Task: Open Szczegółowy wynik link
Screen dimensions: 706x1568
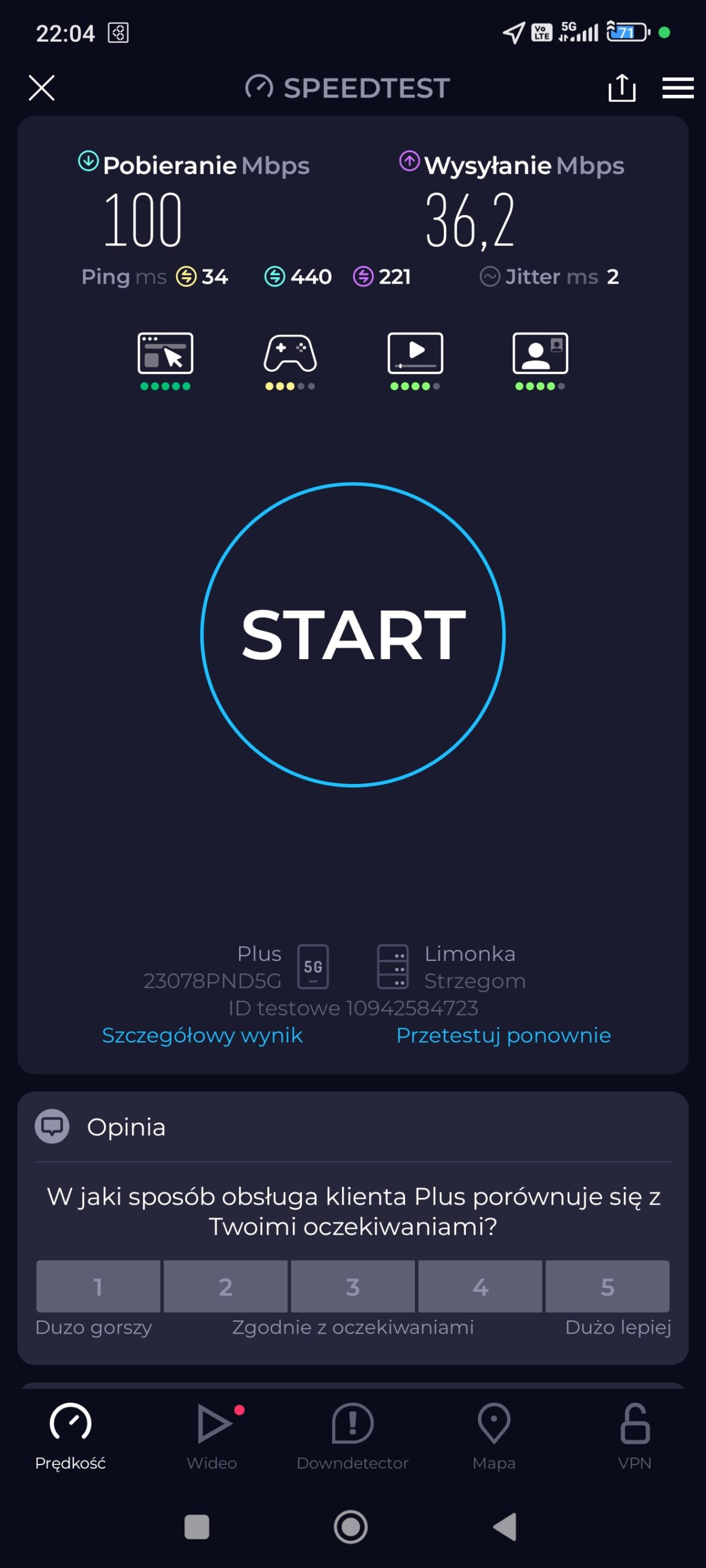Action: [x=202, y=1035]
